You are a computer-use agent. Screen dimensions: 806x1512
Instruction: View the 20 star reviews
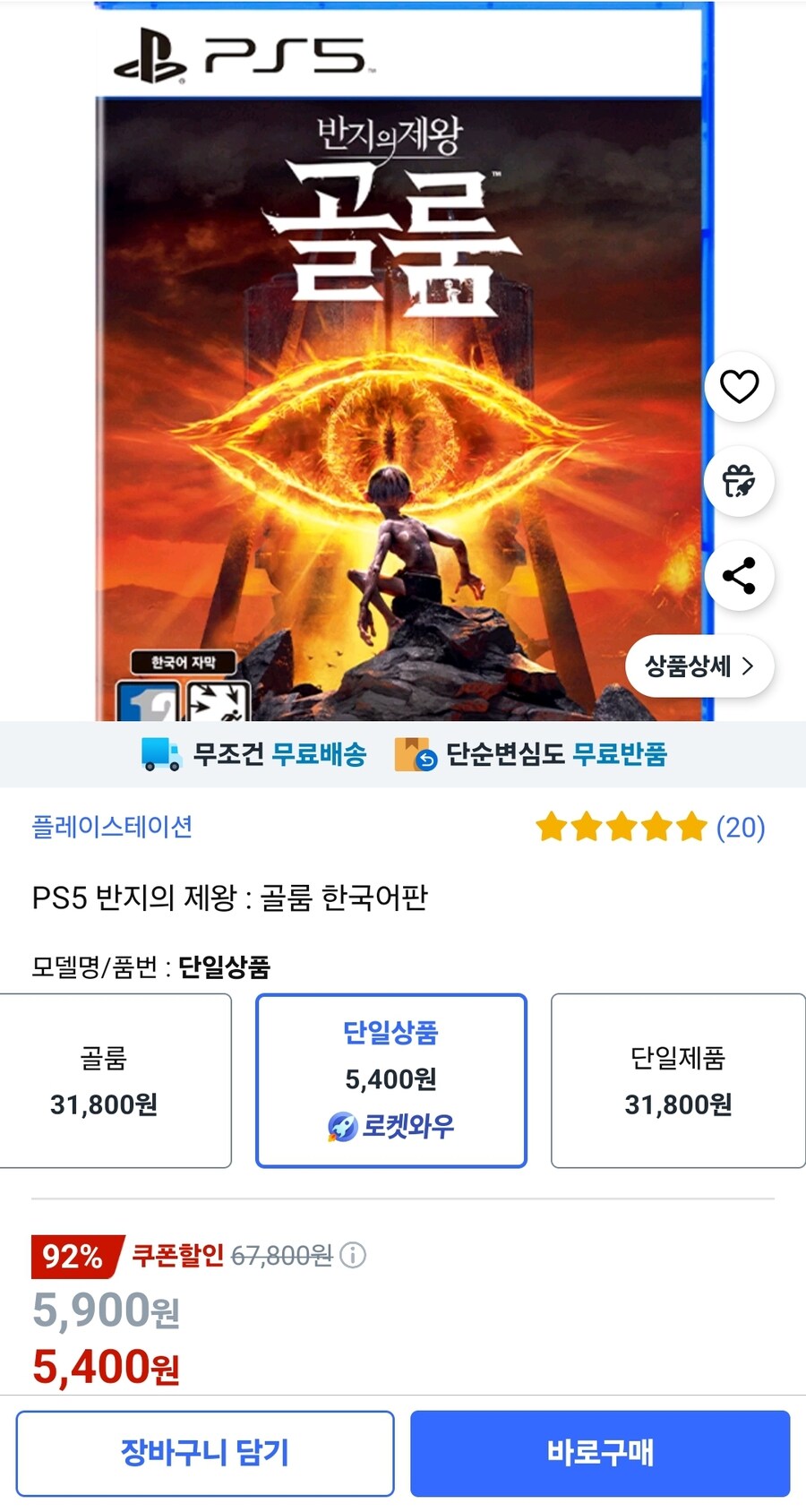coord(650,827)
